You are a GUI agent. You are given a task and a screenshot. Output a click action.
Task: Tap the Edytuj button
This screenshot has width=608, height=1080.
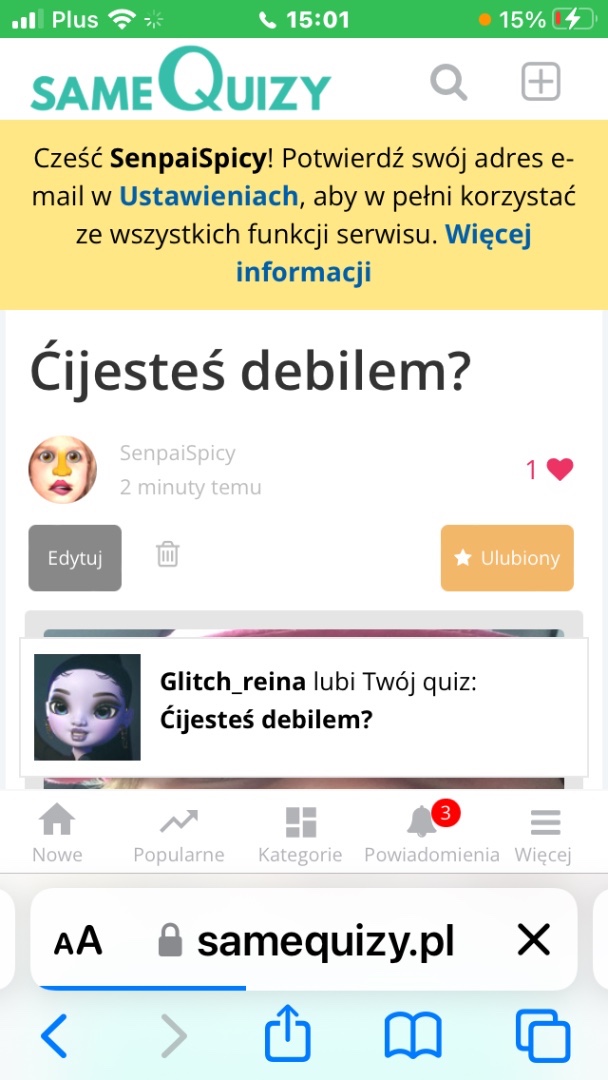75,558
